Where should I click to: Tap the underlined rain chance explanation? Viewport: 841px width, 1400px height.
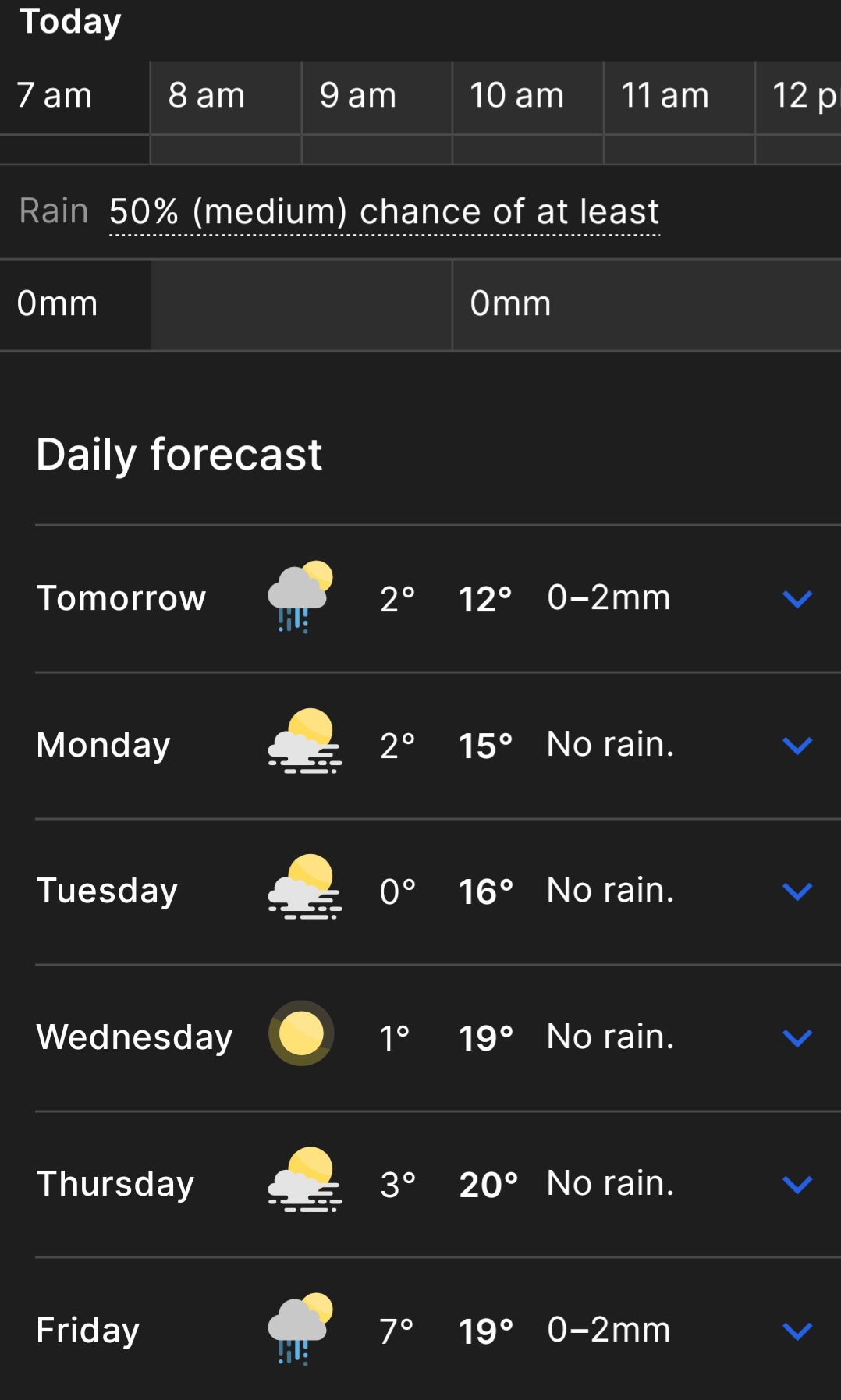[384, 212]
